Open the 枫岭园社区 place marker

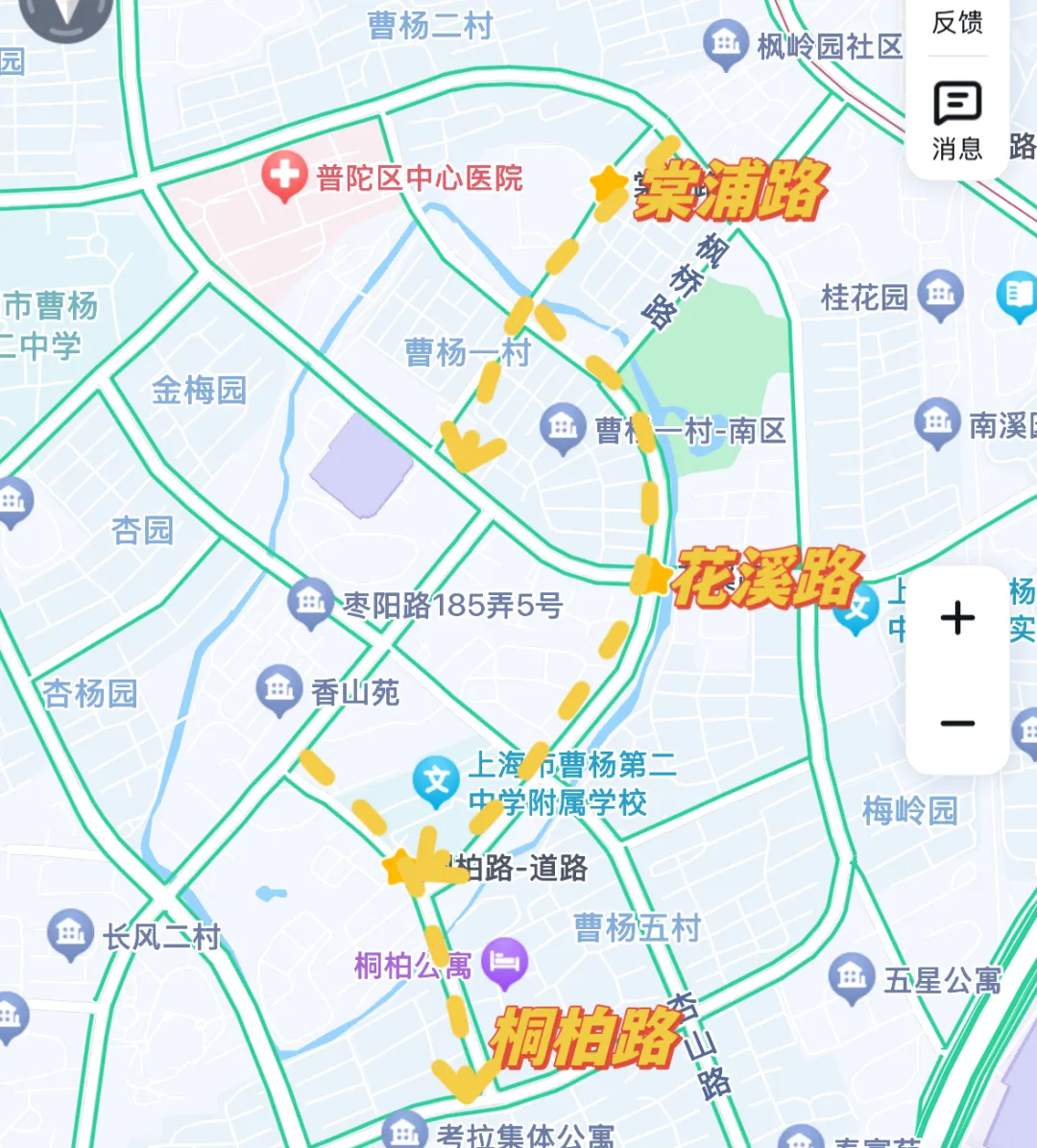(727, 44)
